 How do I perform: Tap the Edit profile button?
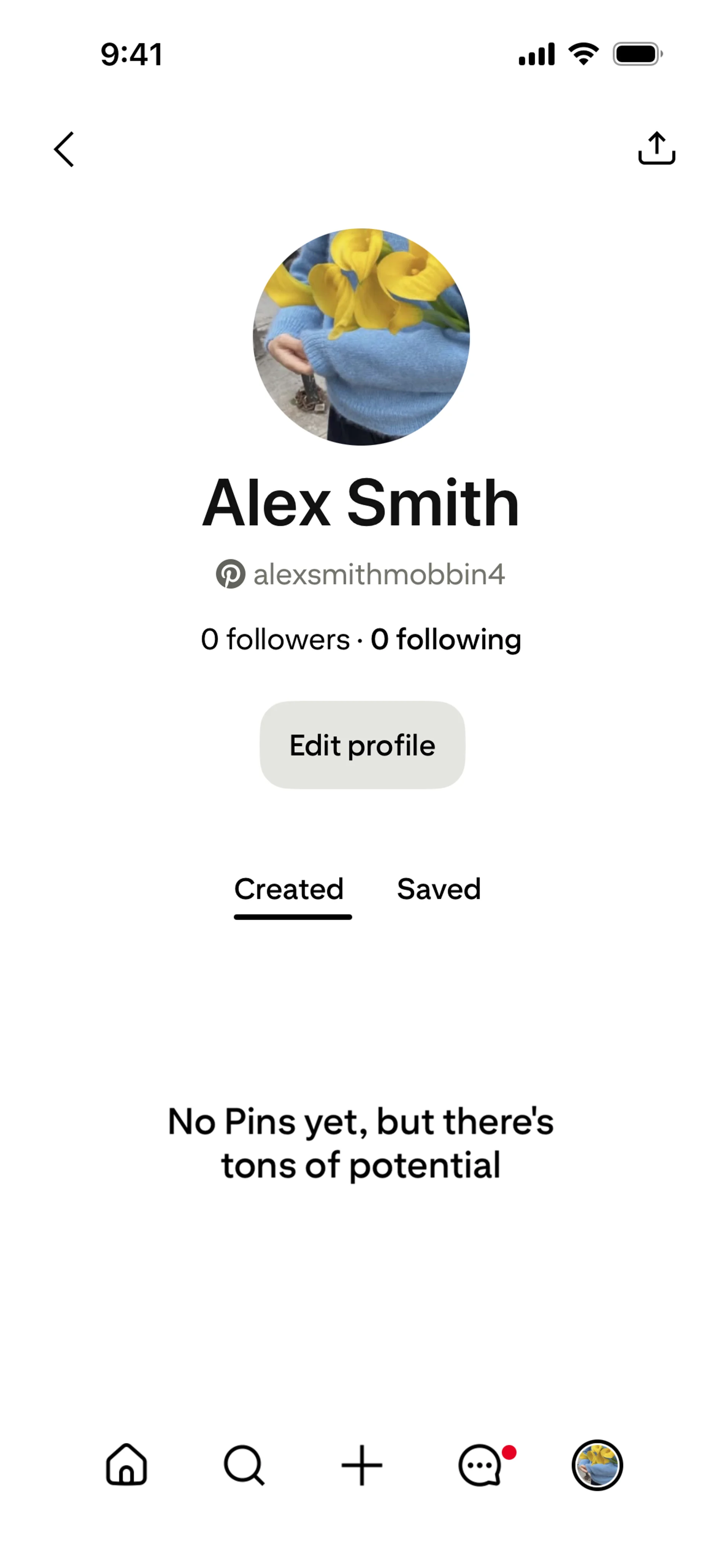pos(362,745)
